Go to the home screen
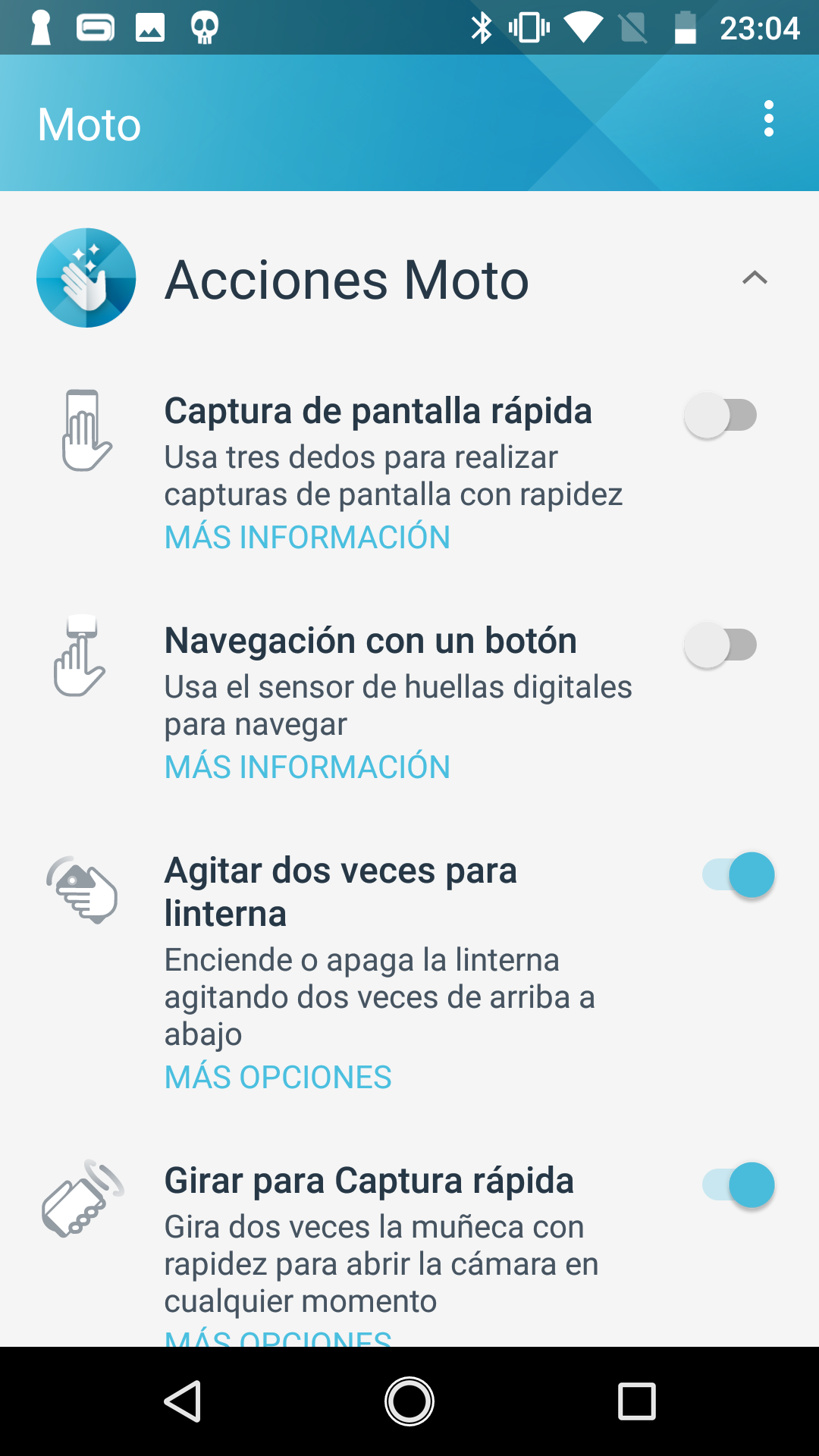This screenshot has width=819, height=1456. [x=409, y=1401]
